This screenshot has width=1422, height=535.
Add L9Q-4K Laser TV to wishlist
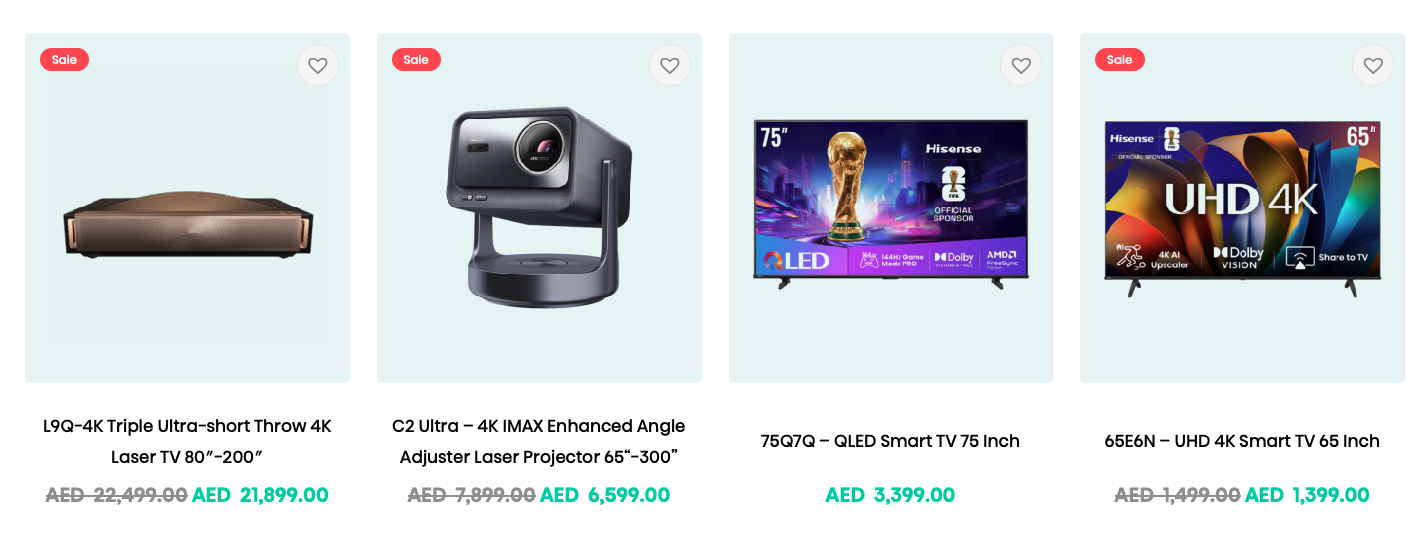318,66
